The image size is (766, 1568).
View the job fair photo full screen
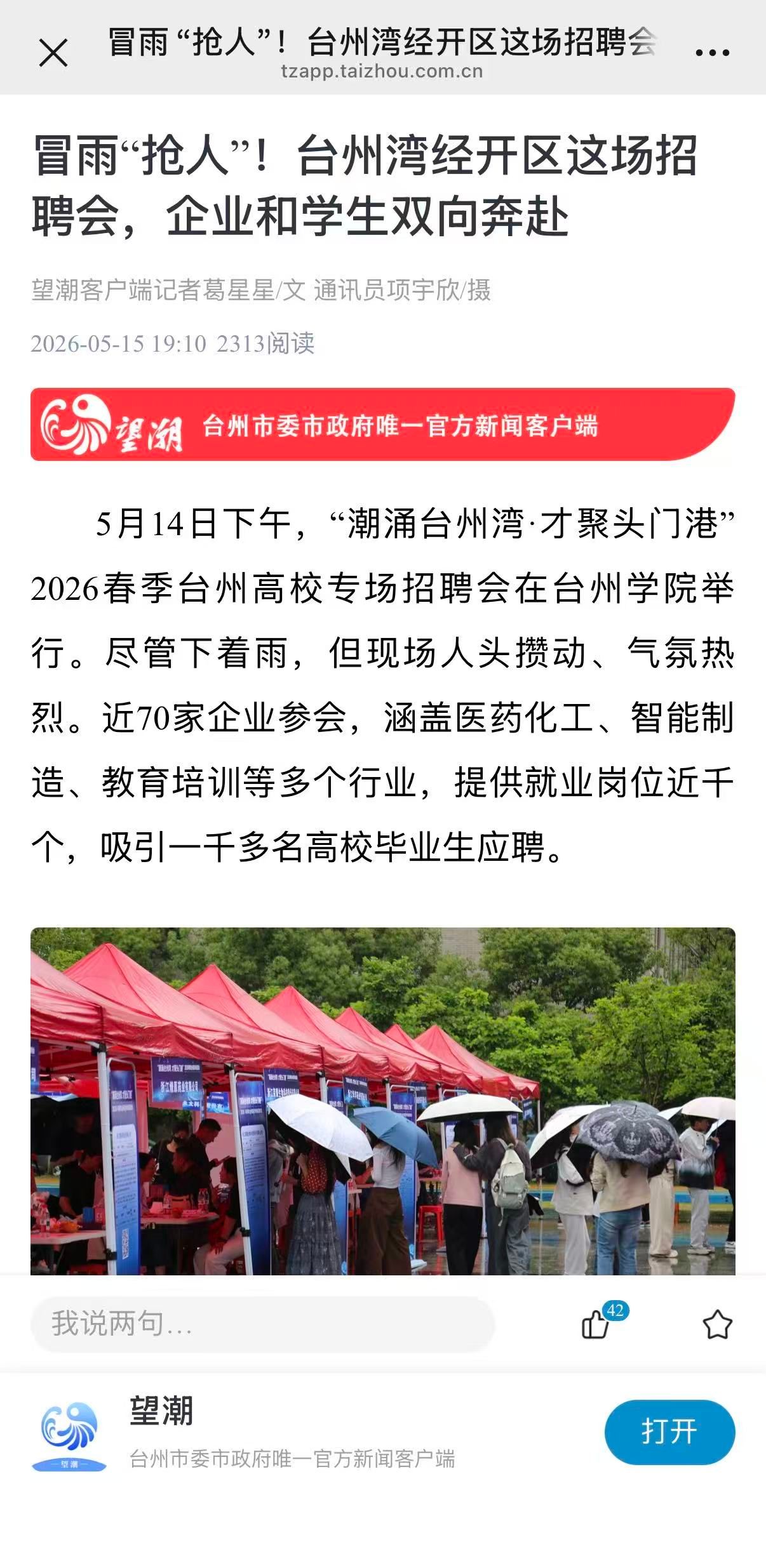point(383,1101)
